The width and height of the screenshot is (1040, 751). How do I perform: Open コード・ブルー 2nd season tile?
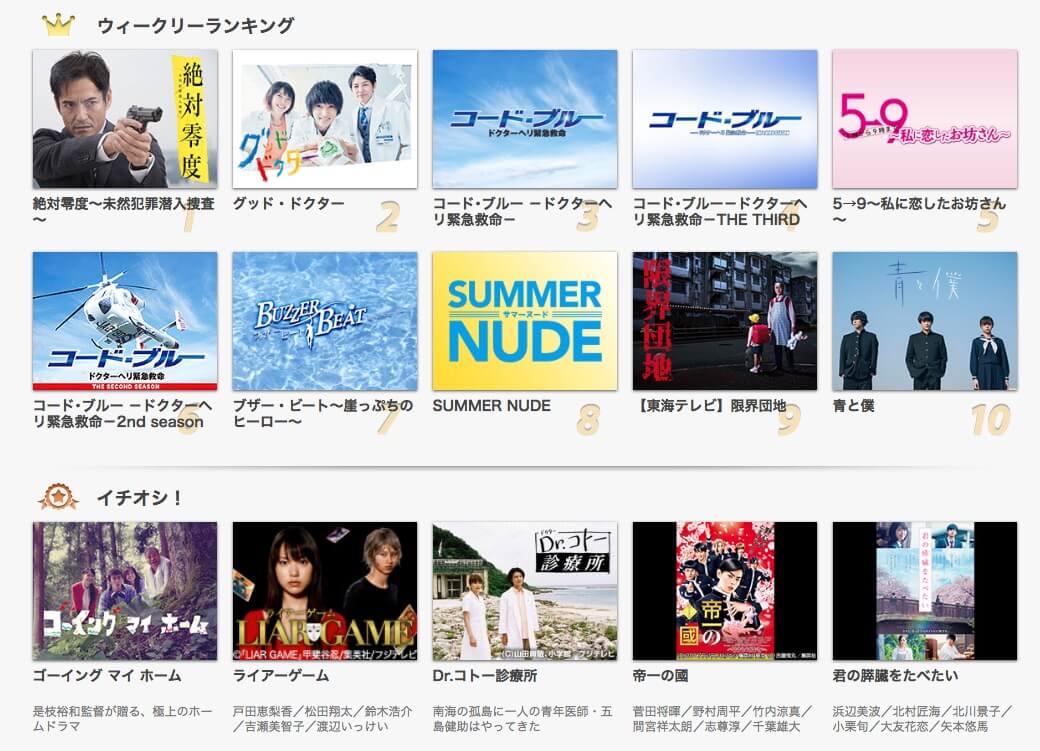[124, 321]
